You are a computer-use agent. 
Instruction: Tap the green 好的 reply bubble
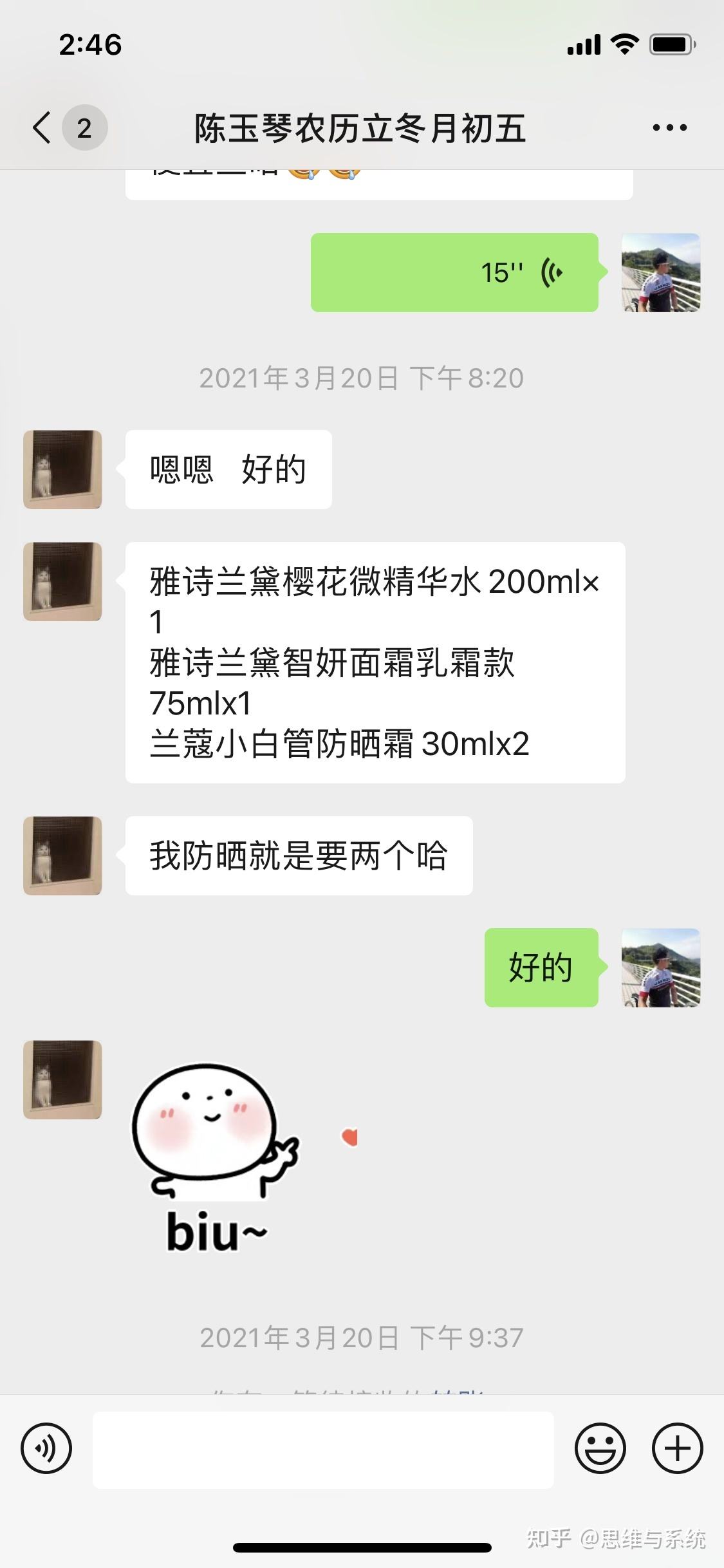coord(541,966)
